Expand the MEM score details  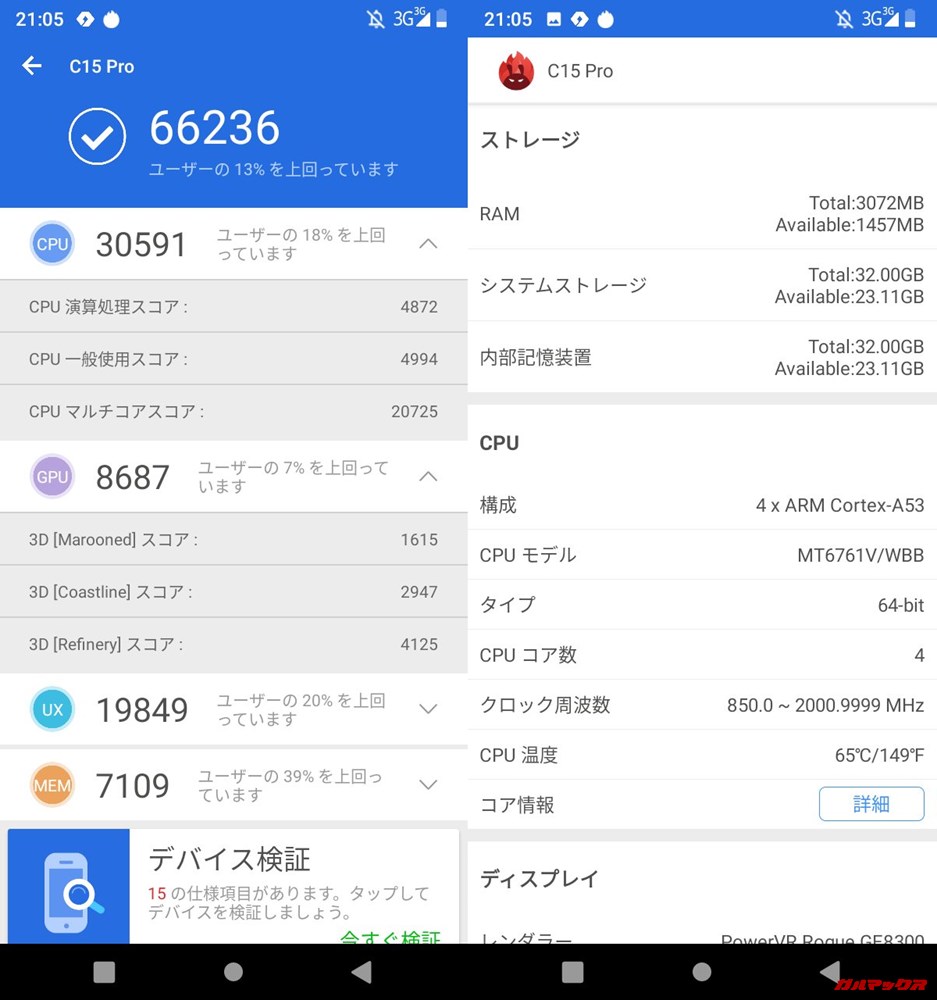click(428, 784)
